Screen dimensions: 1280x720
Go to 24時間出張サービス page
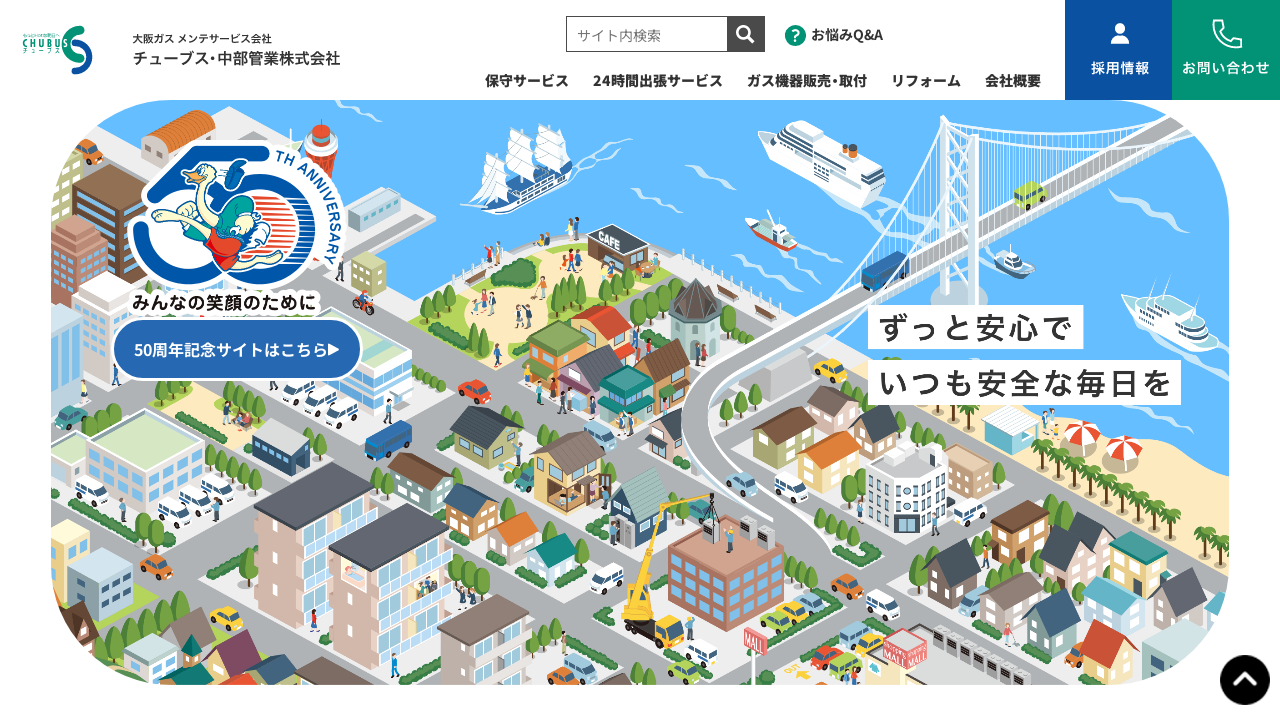[x=657, y=81]
